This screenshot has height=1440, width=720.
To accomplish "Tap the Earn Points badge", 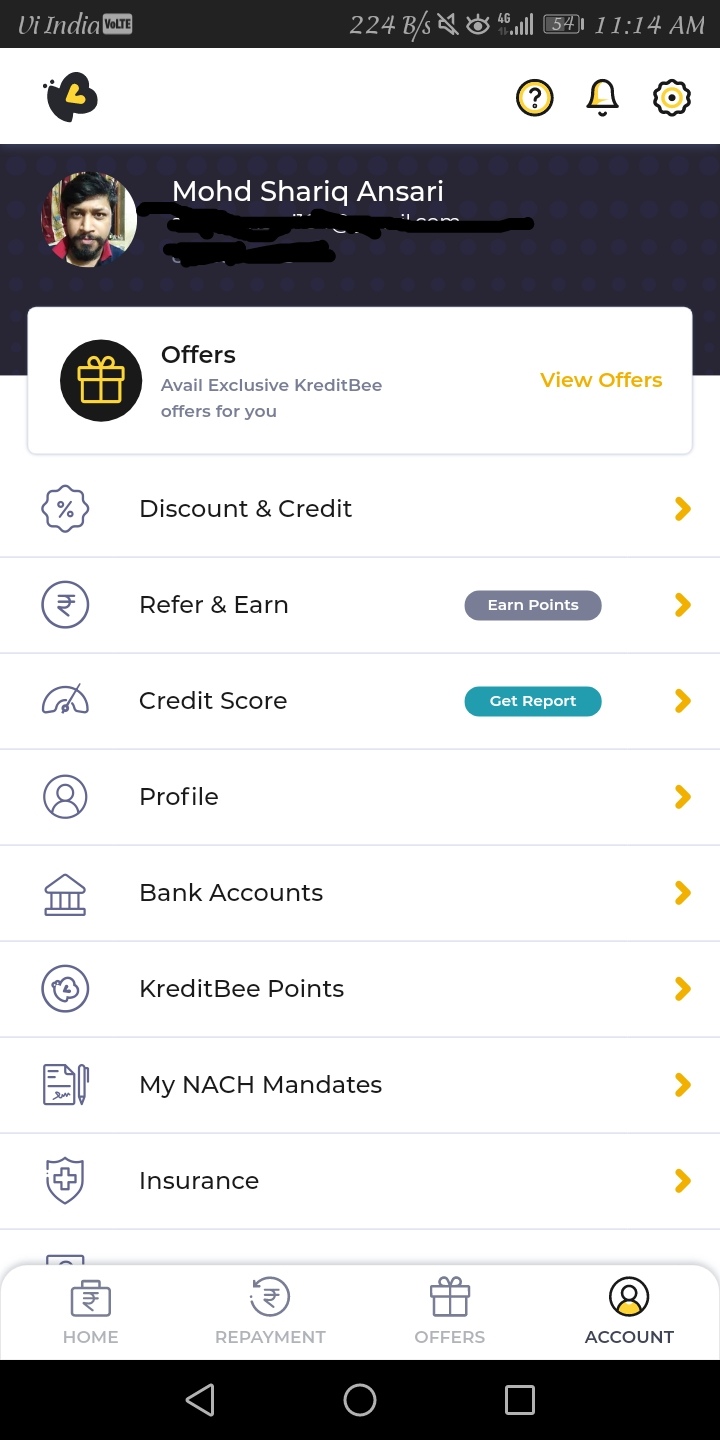I will pos(533,605).
